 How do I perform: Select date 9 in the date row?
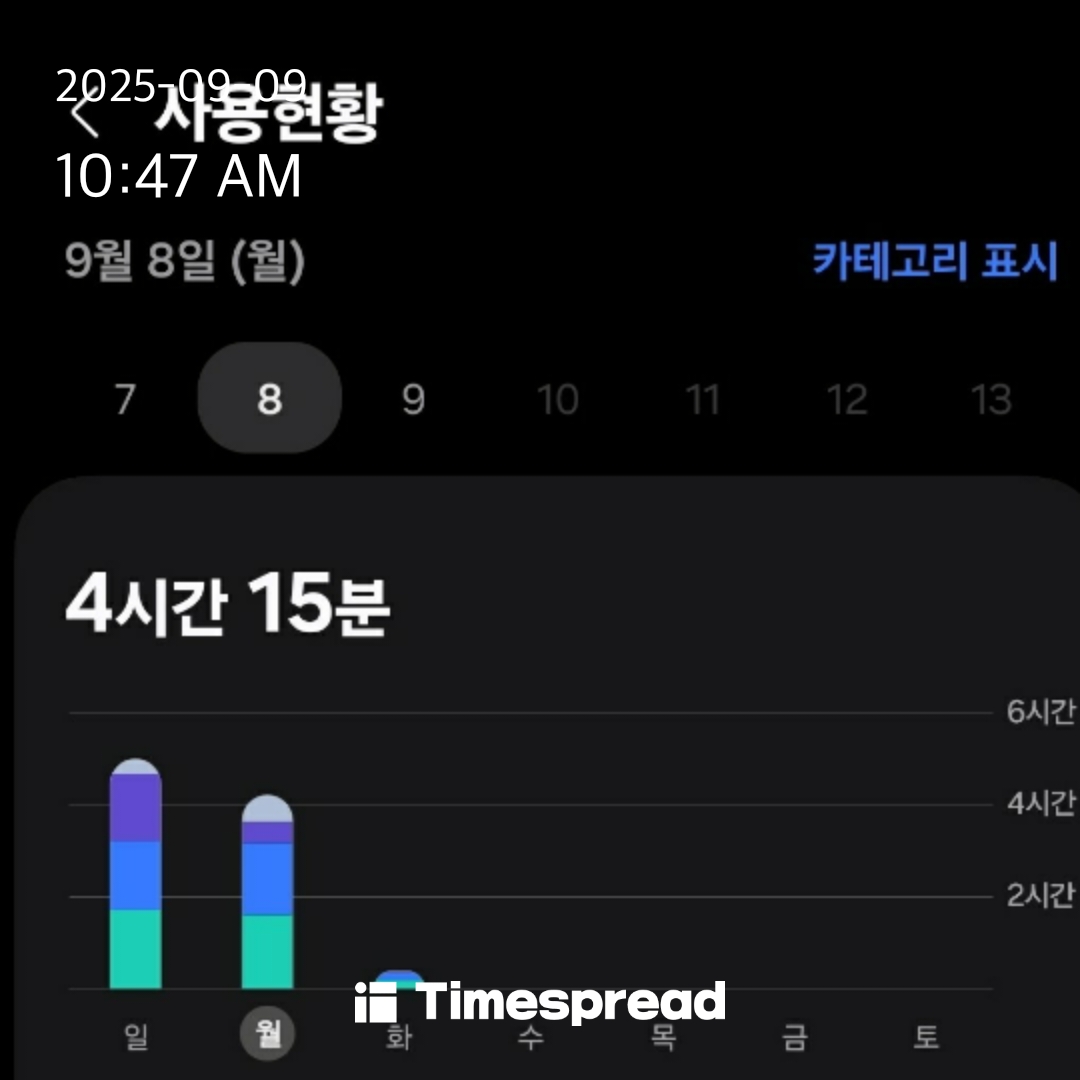[x=413, y=400]
